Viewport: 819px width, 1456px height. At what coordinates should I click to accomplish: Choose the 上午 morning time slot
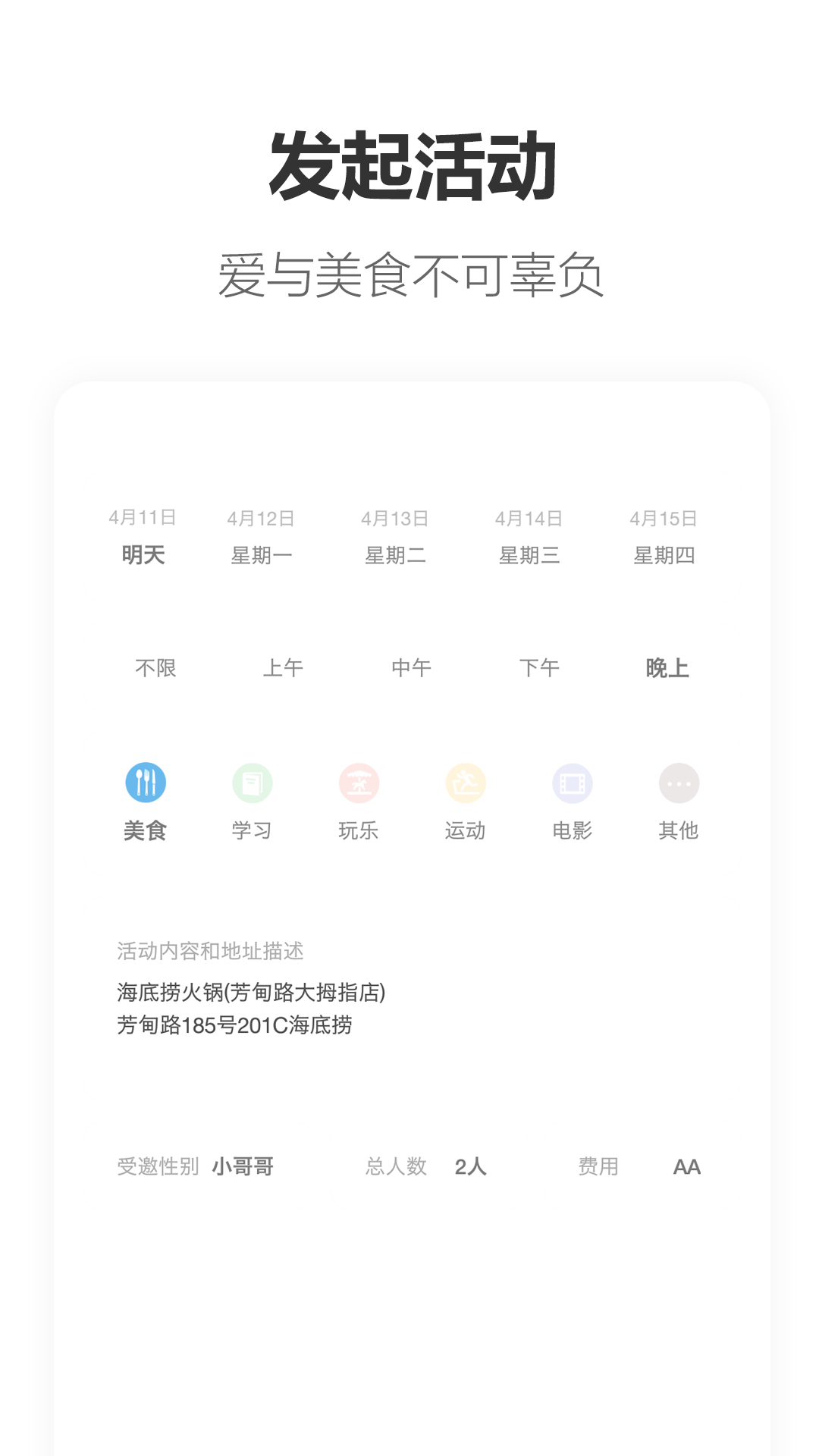click(x=284, y=668)
